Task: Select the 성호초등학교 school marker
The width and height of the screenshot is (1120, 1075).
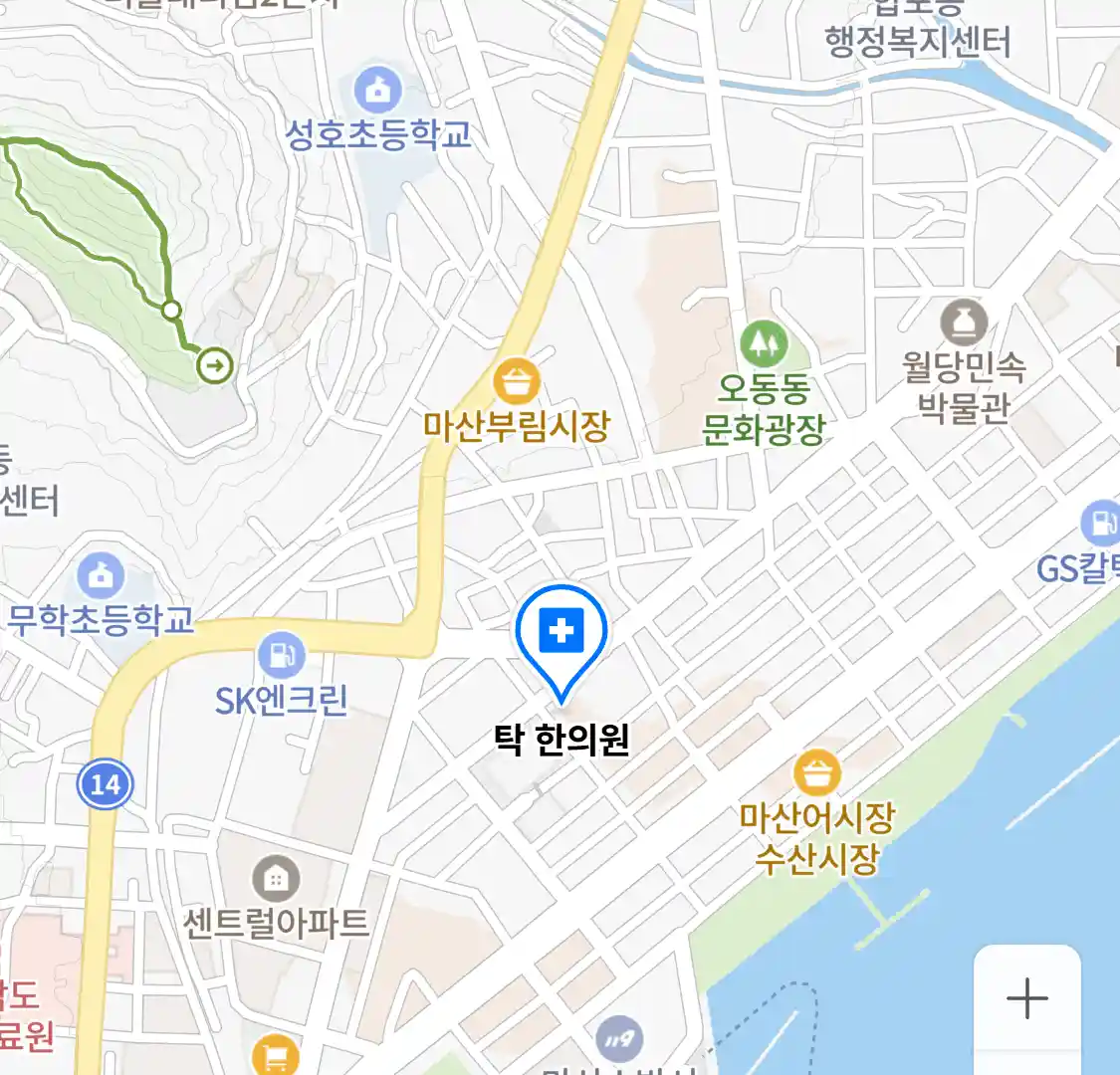Action: [377, 93]
